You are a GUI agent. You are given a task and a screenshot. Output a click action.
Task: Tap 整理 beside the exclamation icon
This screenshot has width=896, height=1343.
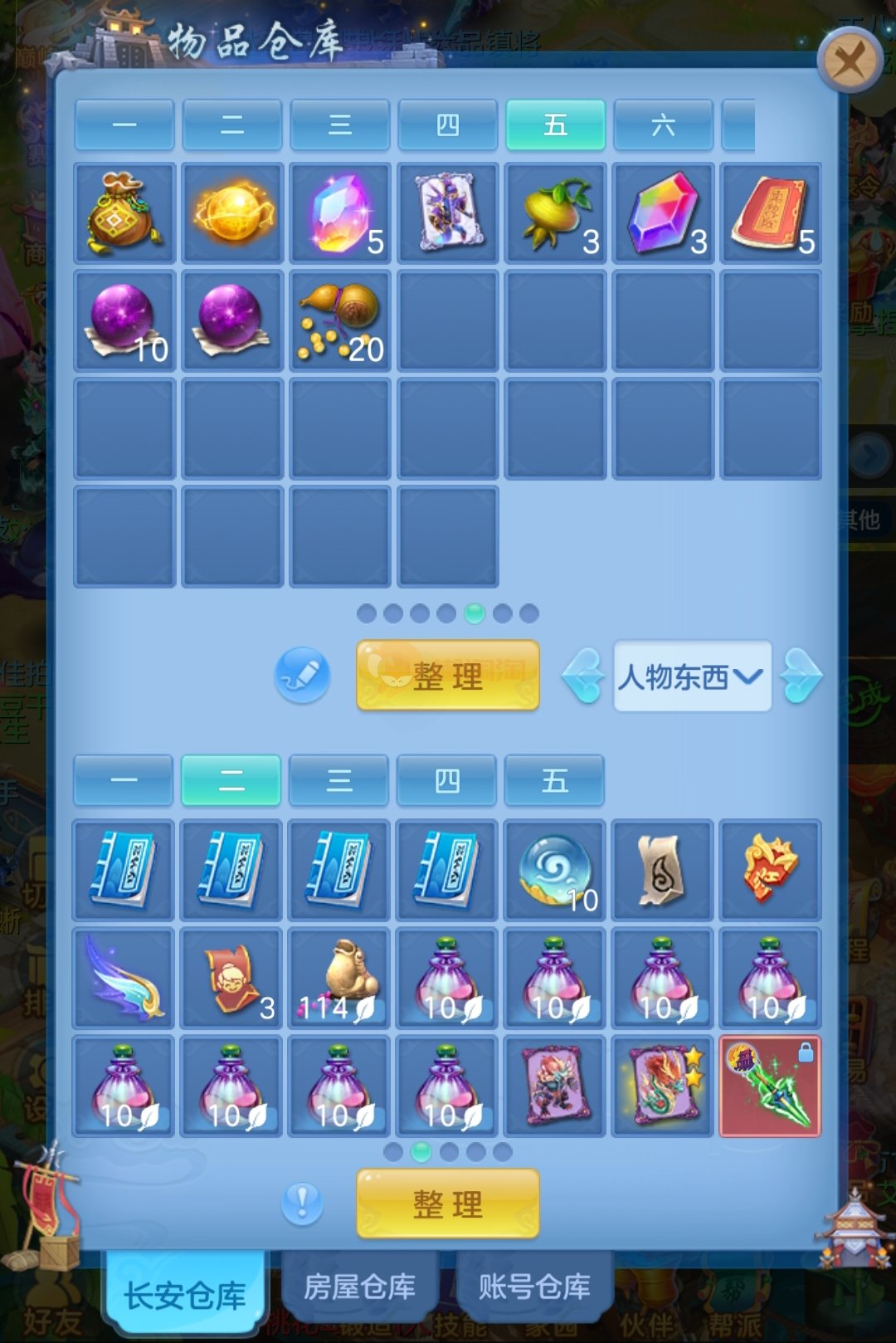coord(447,1204)
